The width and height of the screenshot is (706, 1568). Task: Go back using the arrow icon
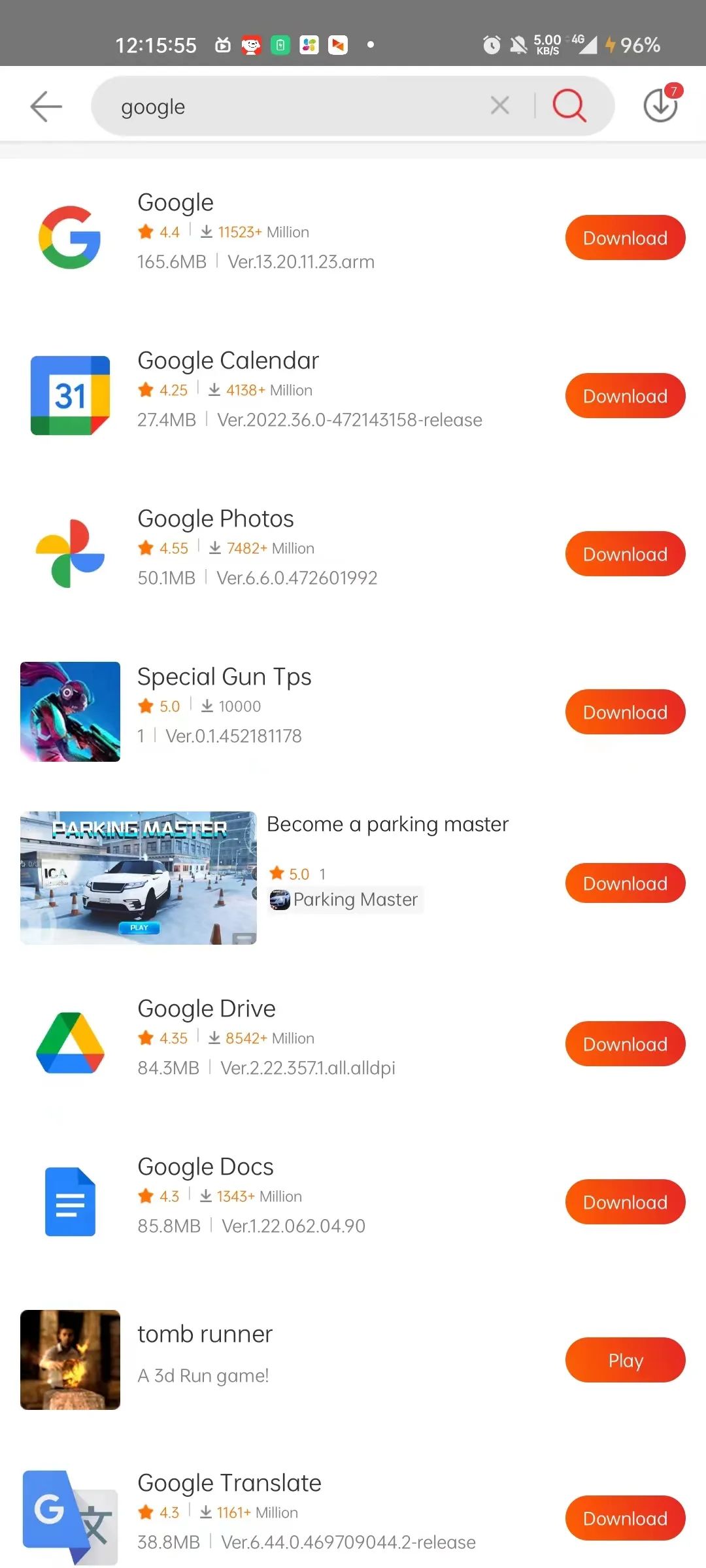pos(46,105)
